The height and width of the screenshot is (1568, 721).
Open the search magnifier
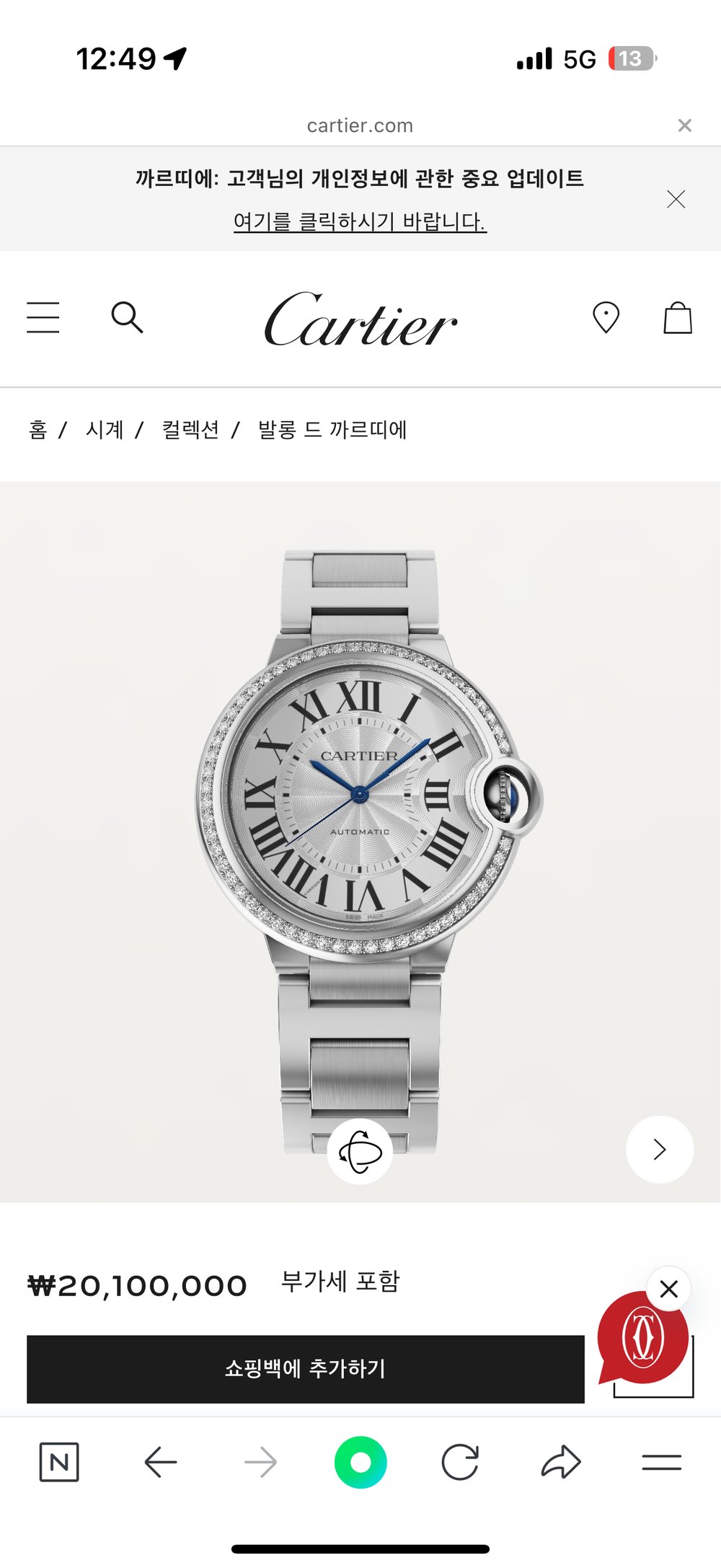[127, 317]
